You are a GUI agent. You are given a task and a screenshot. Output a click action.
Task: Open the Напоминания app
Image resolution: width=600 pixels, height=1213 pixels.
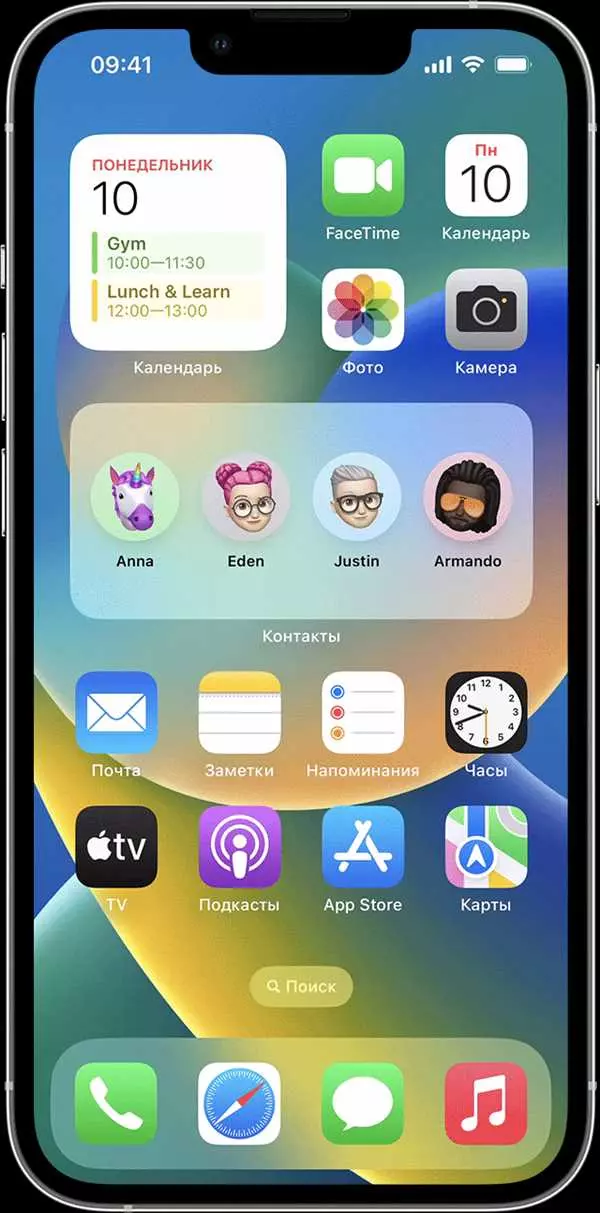click(x=362, y=712)
